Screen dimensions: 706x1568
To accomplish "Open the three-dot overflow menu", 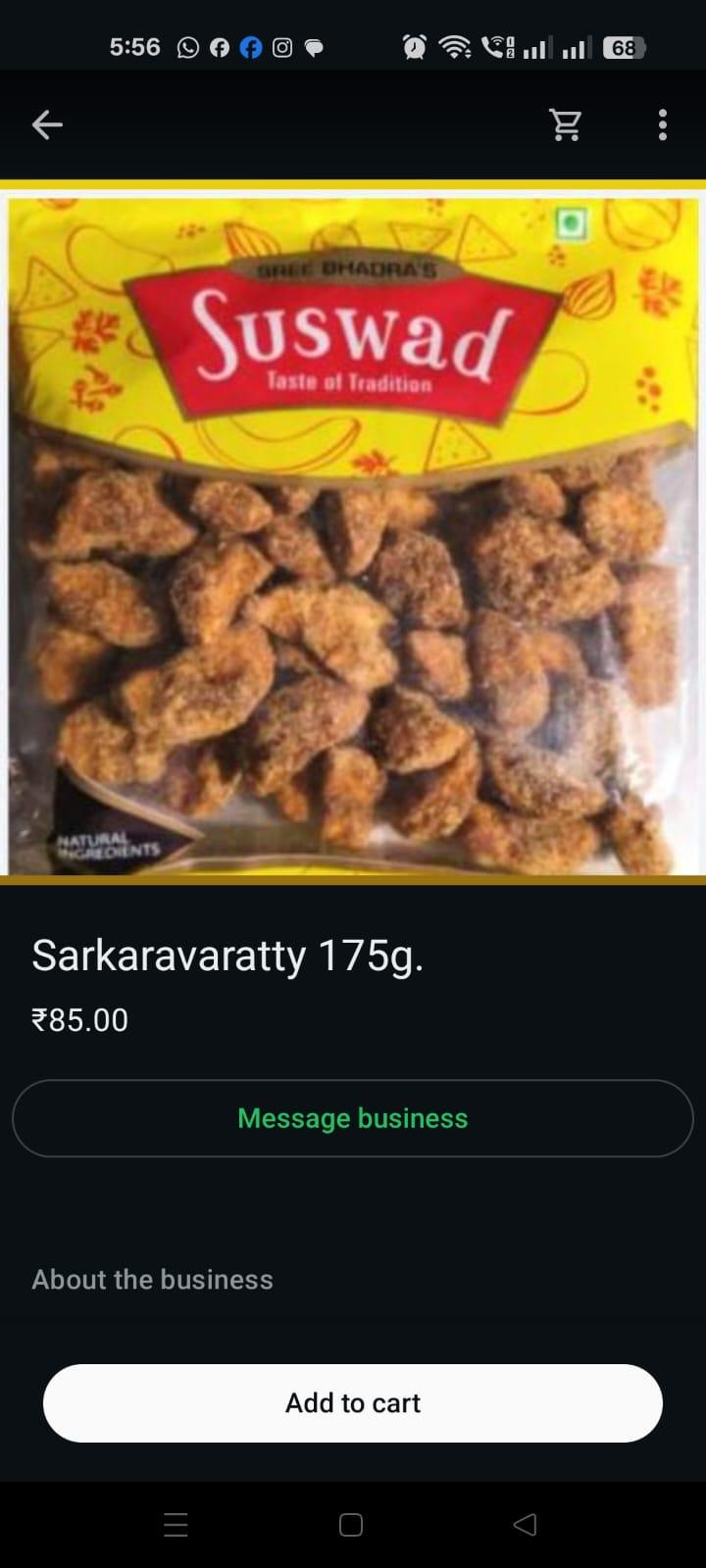I will [663, 124].
